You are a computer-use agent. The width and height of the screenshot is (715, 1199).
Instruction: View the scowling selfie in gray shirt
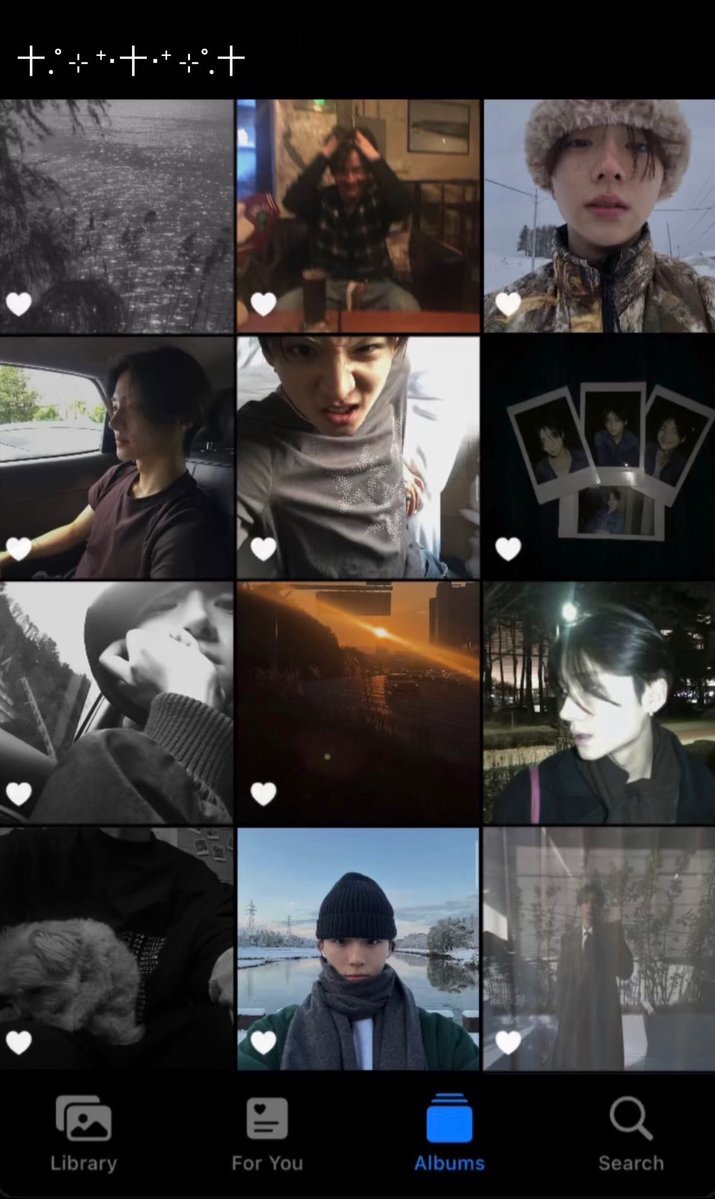point(358,457)
